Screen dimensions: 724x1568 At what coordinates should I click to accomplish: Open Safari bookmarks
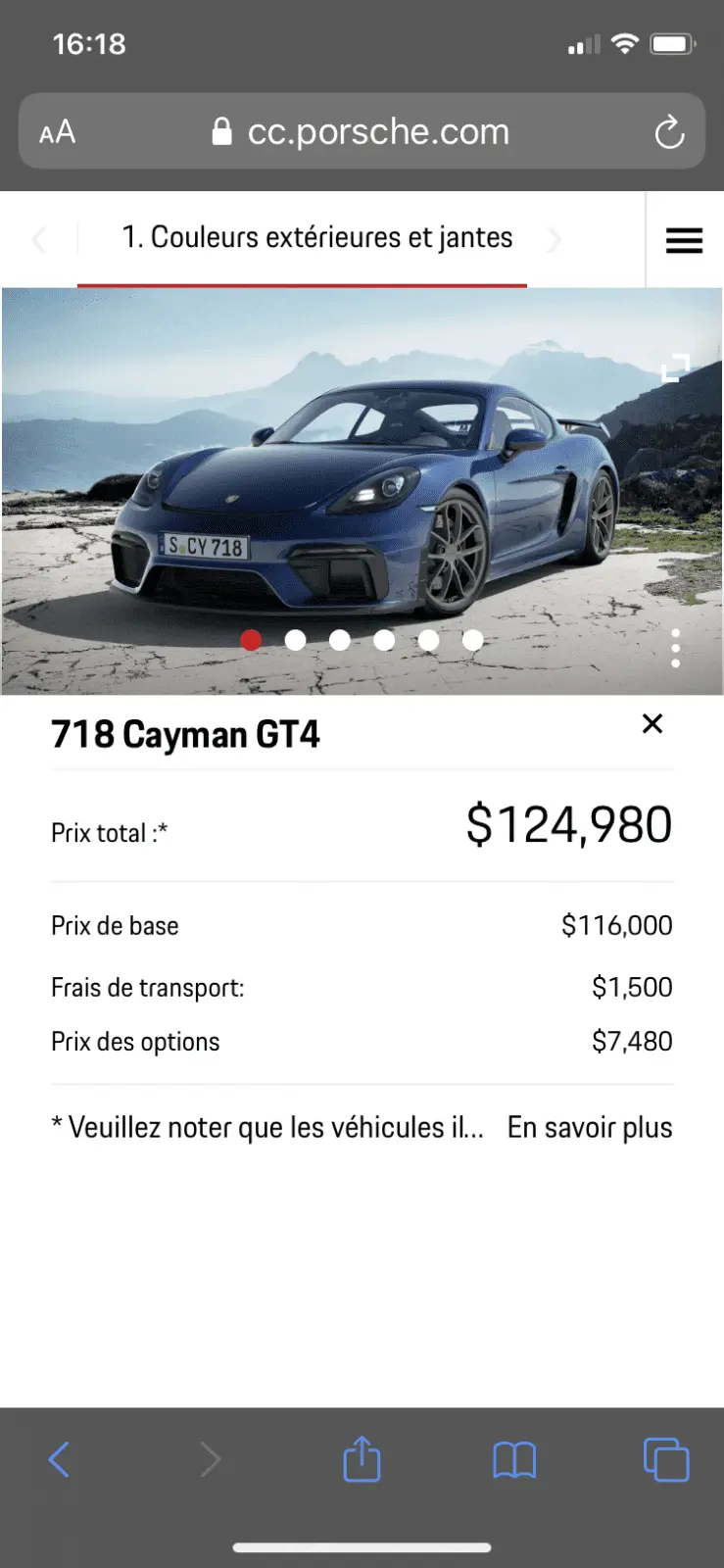pos(514,1459)
